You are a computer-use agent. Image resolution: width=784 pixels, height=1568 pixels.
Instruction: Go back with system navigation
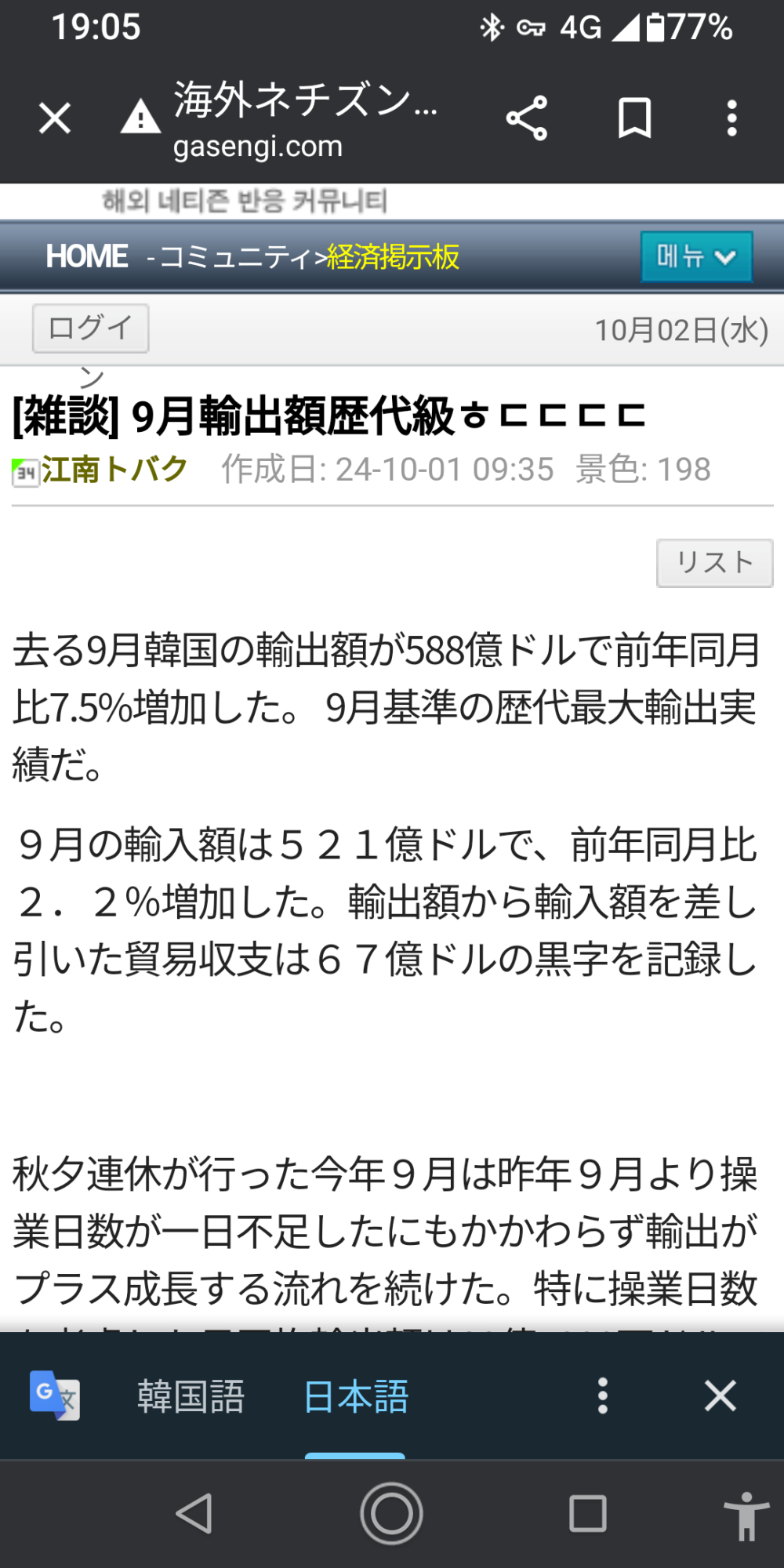click(x=194, y=1513)
